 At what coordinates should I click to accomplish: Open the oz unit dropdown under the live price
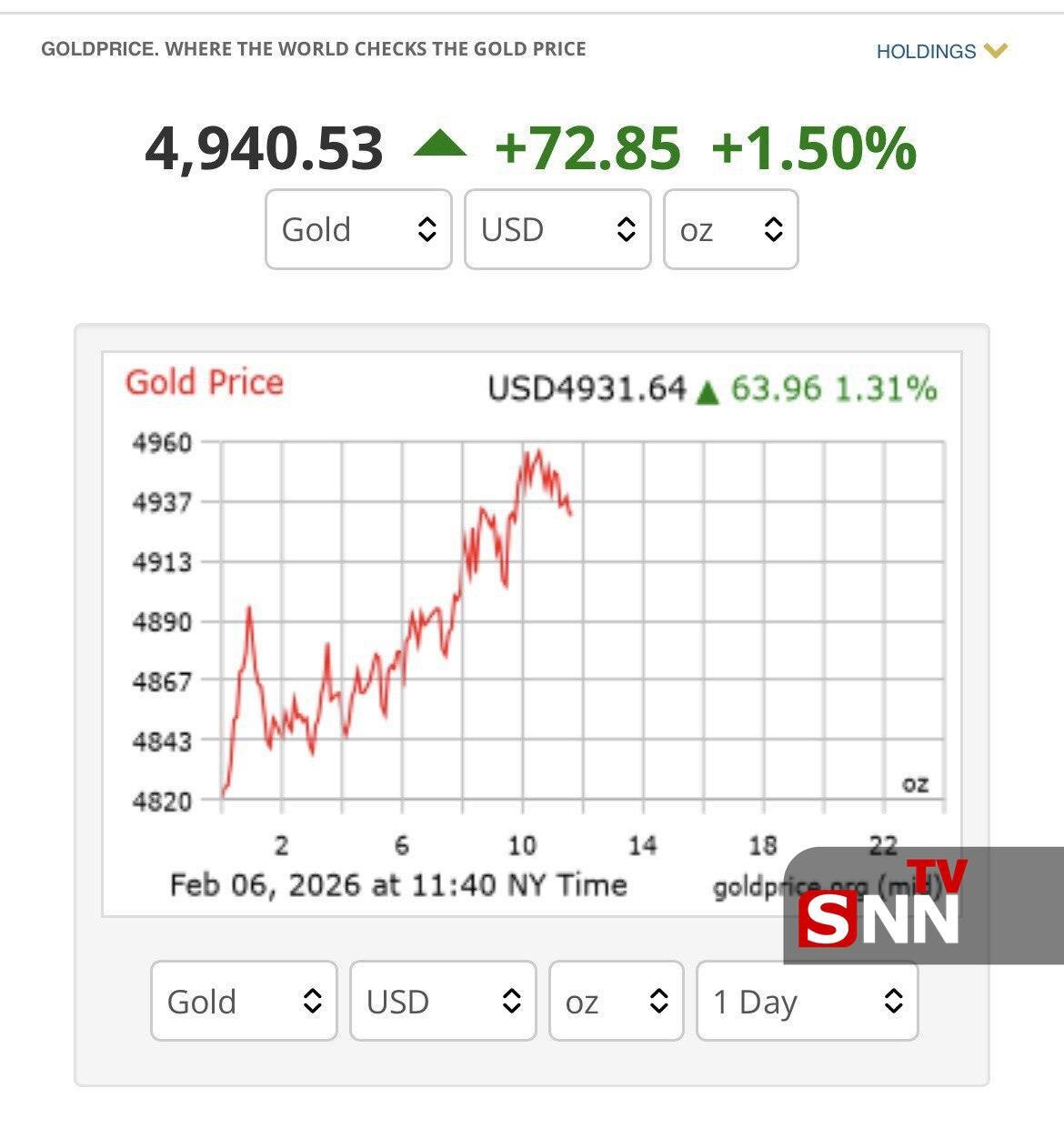(730, 229)
